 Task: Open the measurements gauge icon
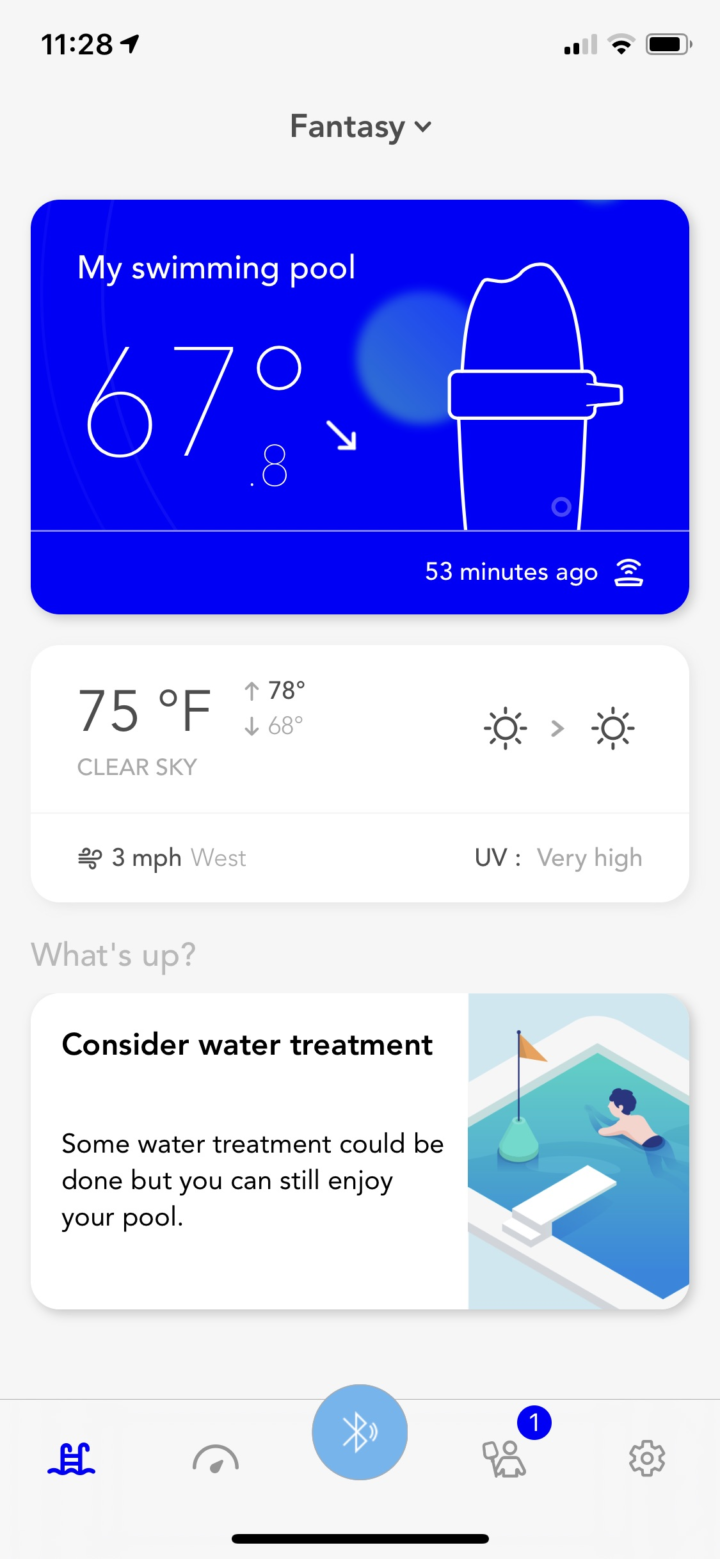tap(214, 1458)
